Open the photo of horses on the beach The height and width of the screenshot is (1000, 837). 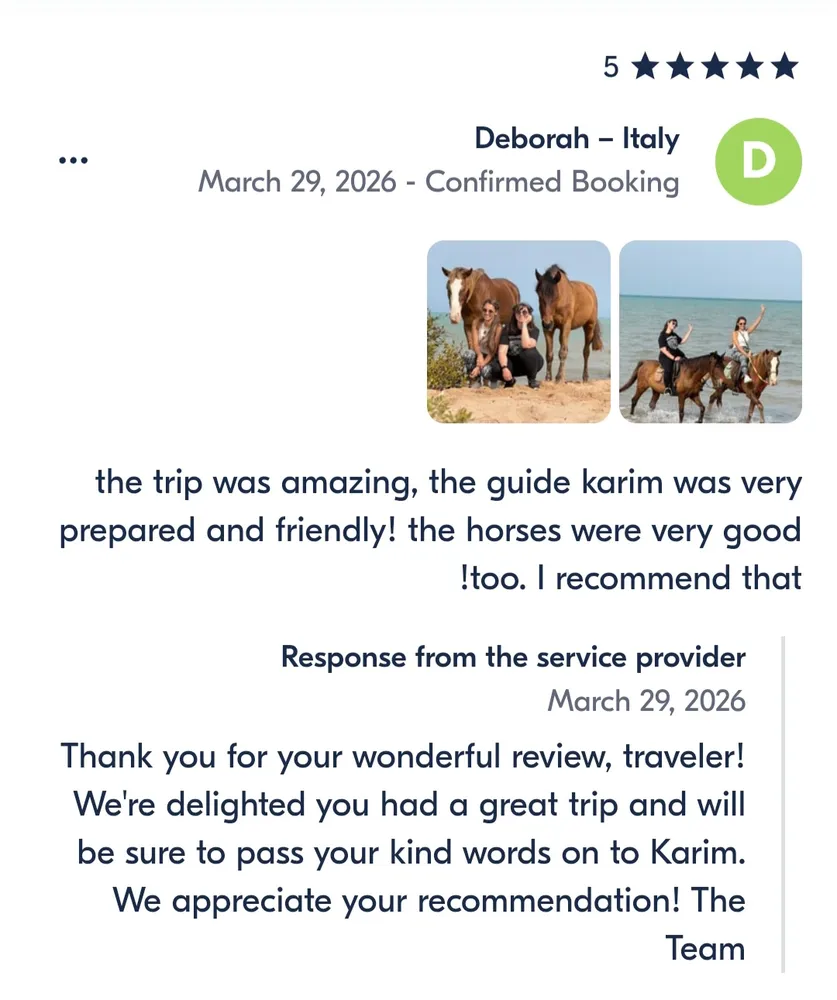point(518,331)
